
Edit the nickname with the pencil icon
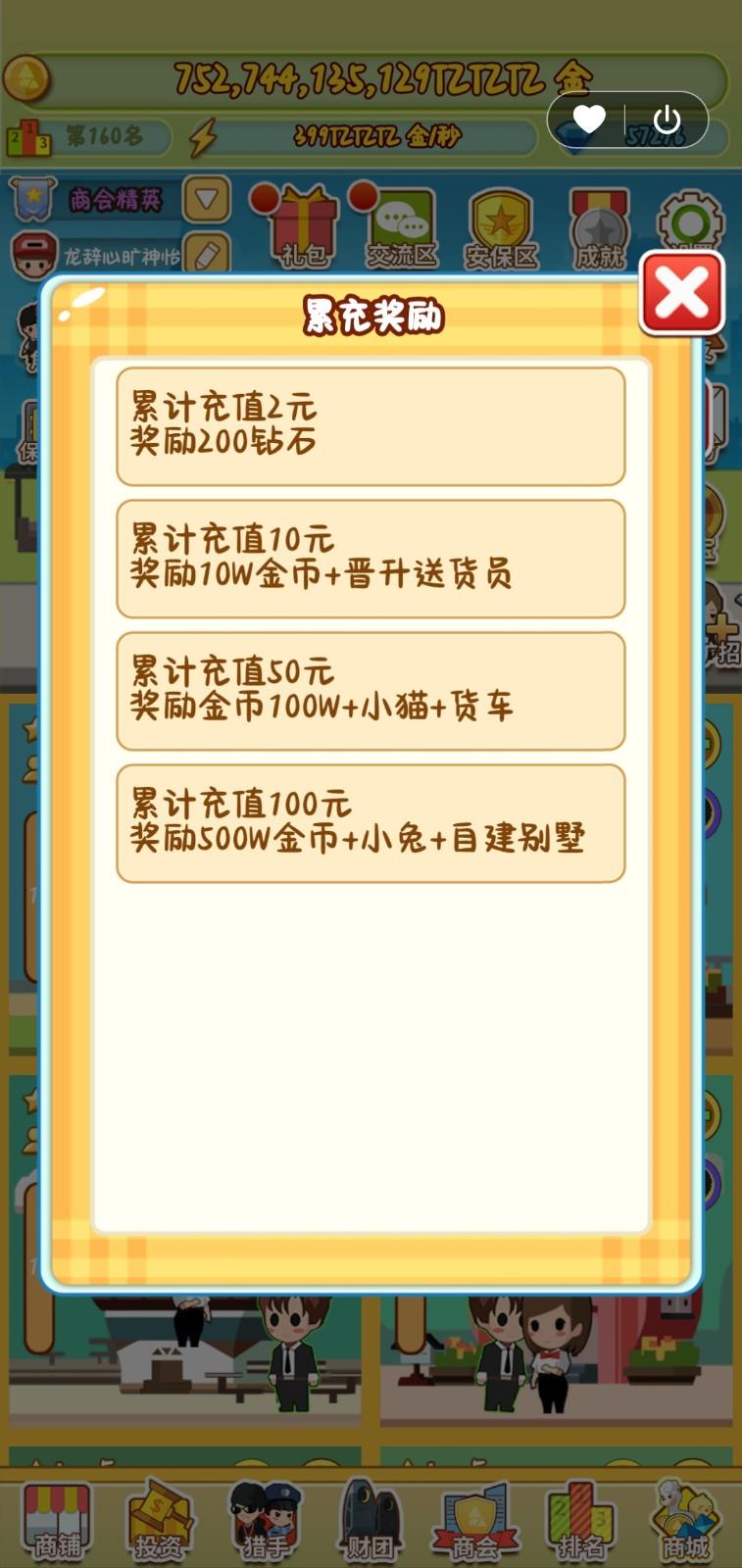tap(206, 255)
